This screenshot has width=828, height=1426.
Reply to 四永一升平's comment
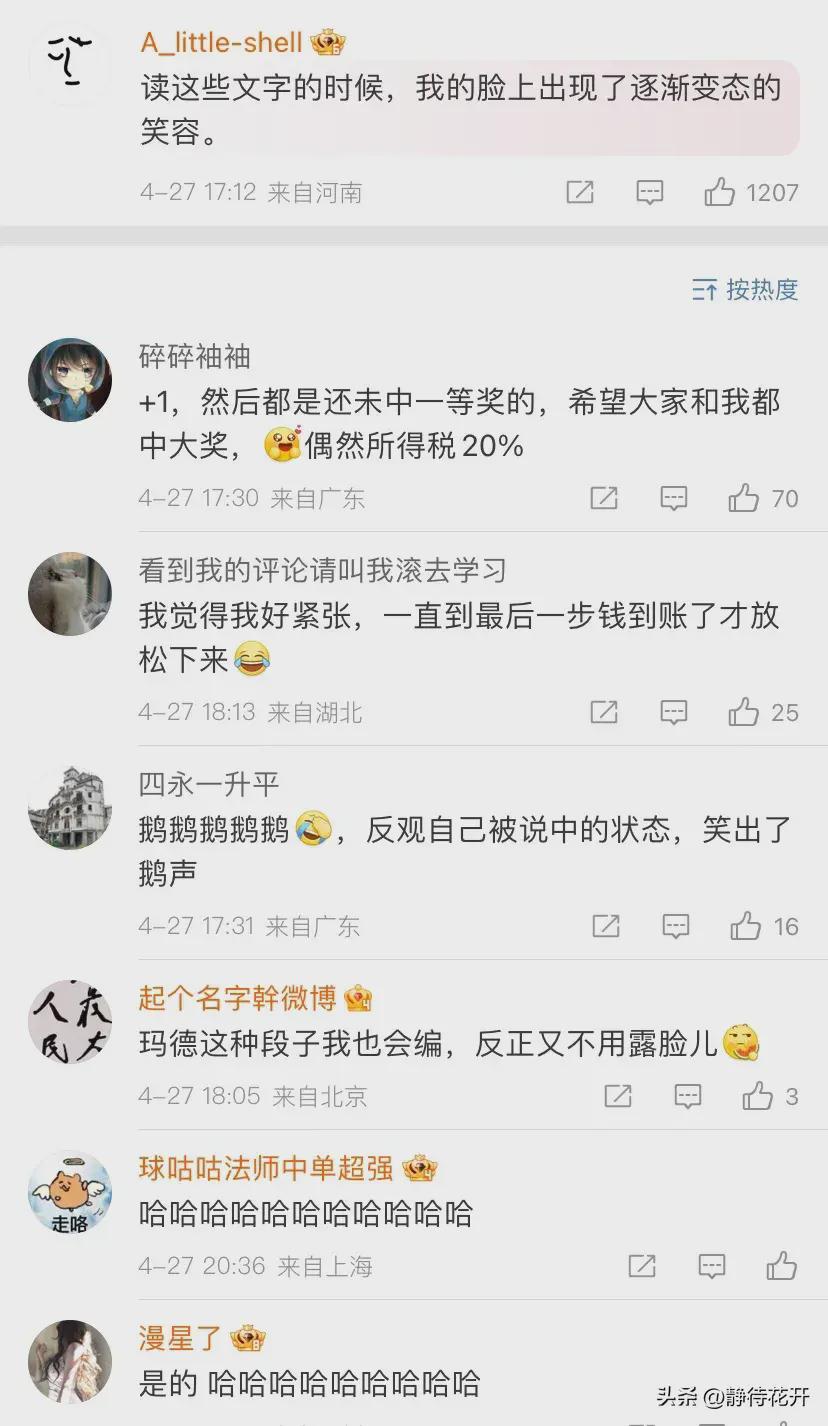tap(676, 926)
